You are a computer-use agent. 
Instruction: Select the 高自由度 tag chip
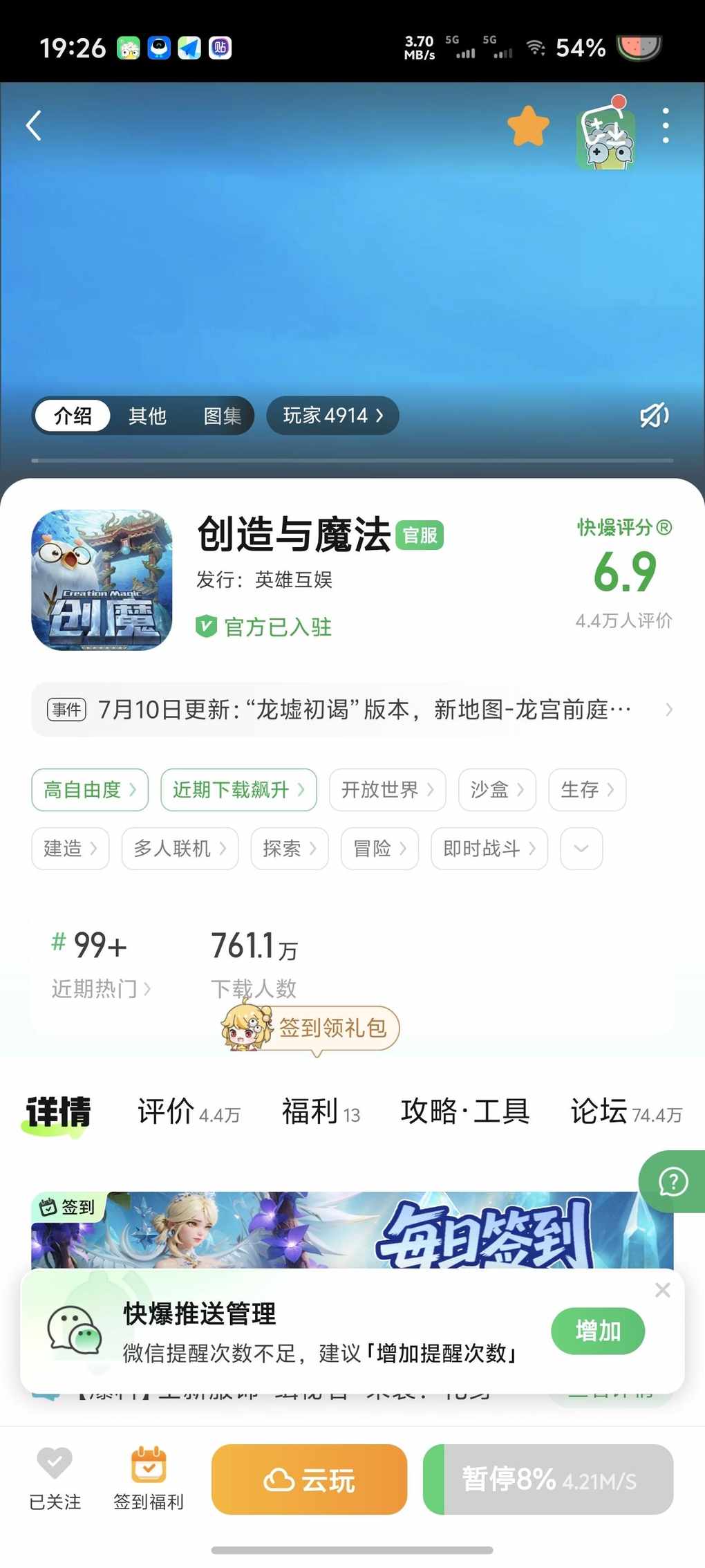point(90,789)
